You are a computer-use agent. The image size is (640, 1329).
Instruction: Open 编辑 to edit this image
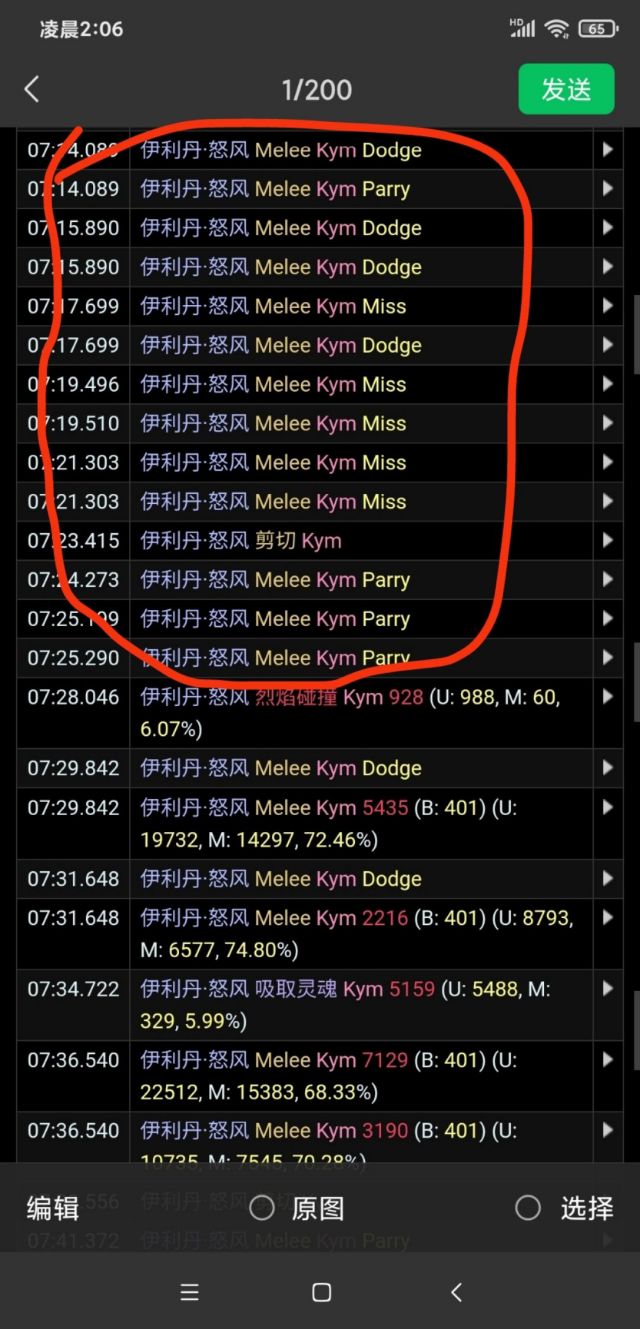coord(53,1208)
